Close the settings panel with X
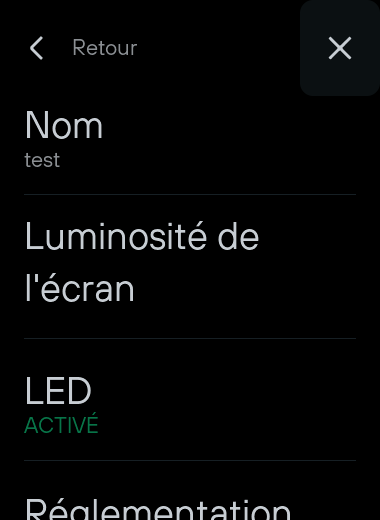This screenshot has height=520, width=380. pos(340,48)
